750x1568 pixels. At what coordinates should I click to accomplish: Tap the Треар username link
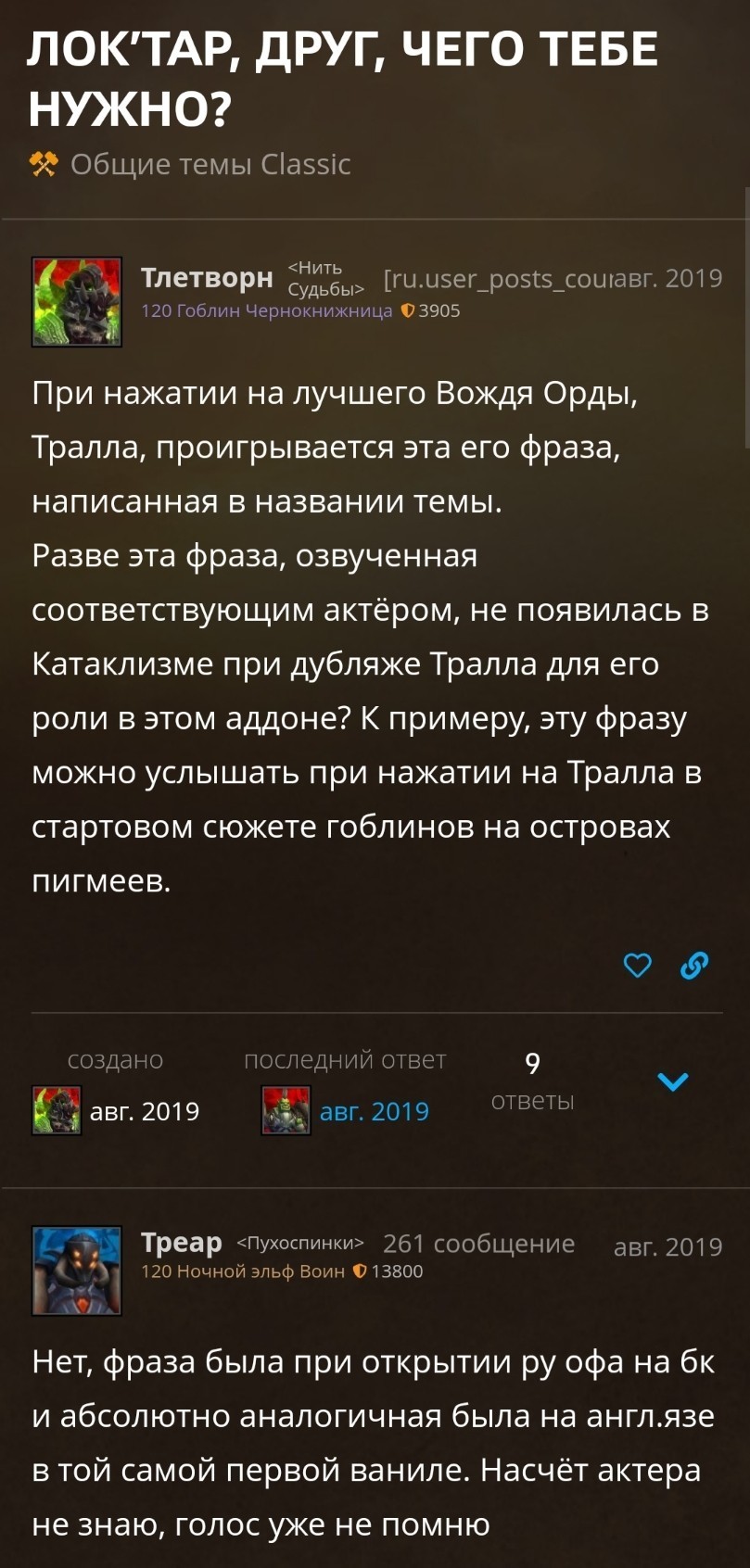[x=182, y=1242]
